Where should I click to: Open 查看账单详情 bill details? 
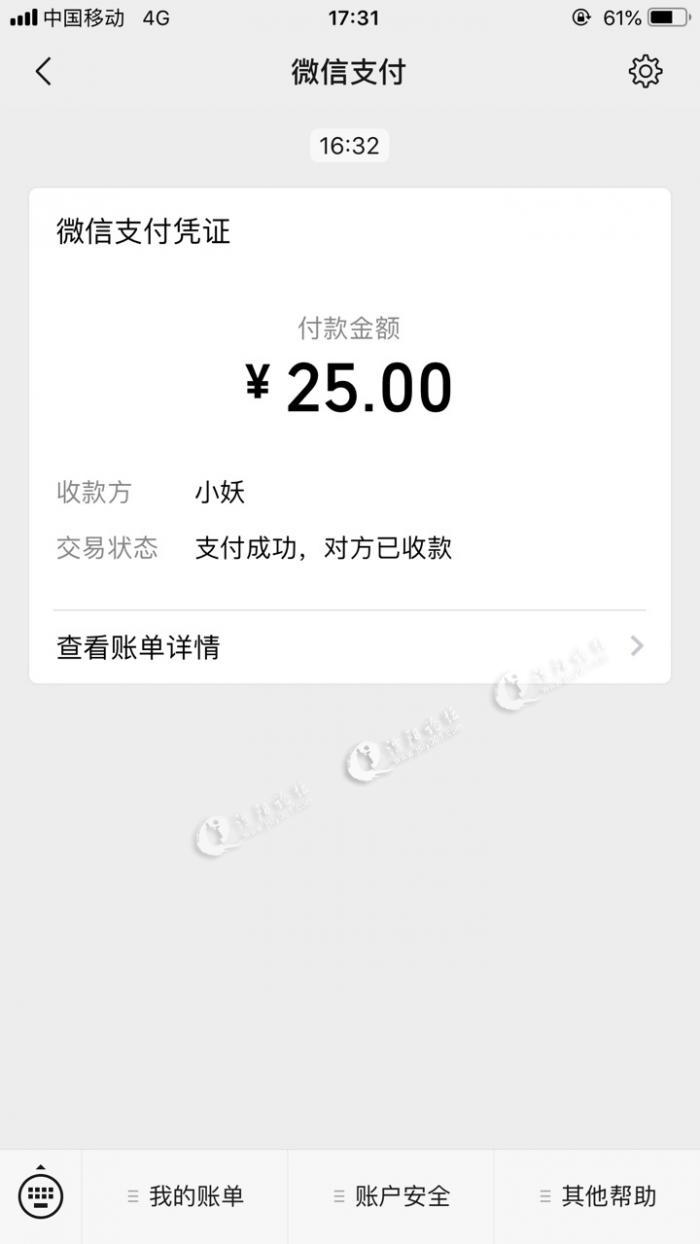[349, 647]
